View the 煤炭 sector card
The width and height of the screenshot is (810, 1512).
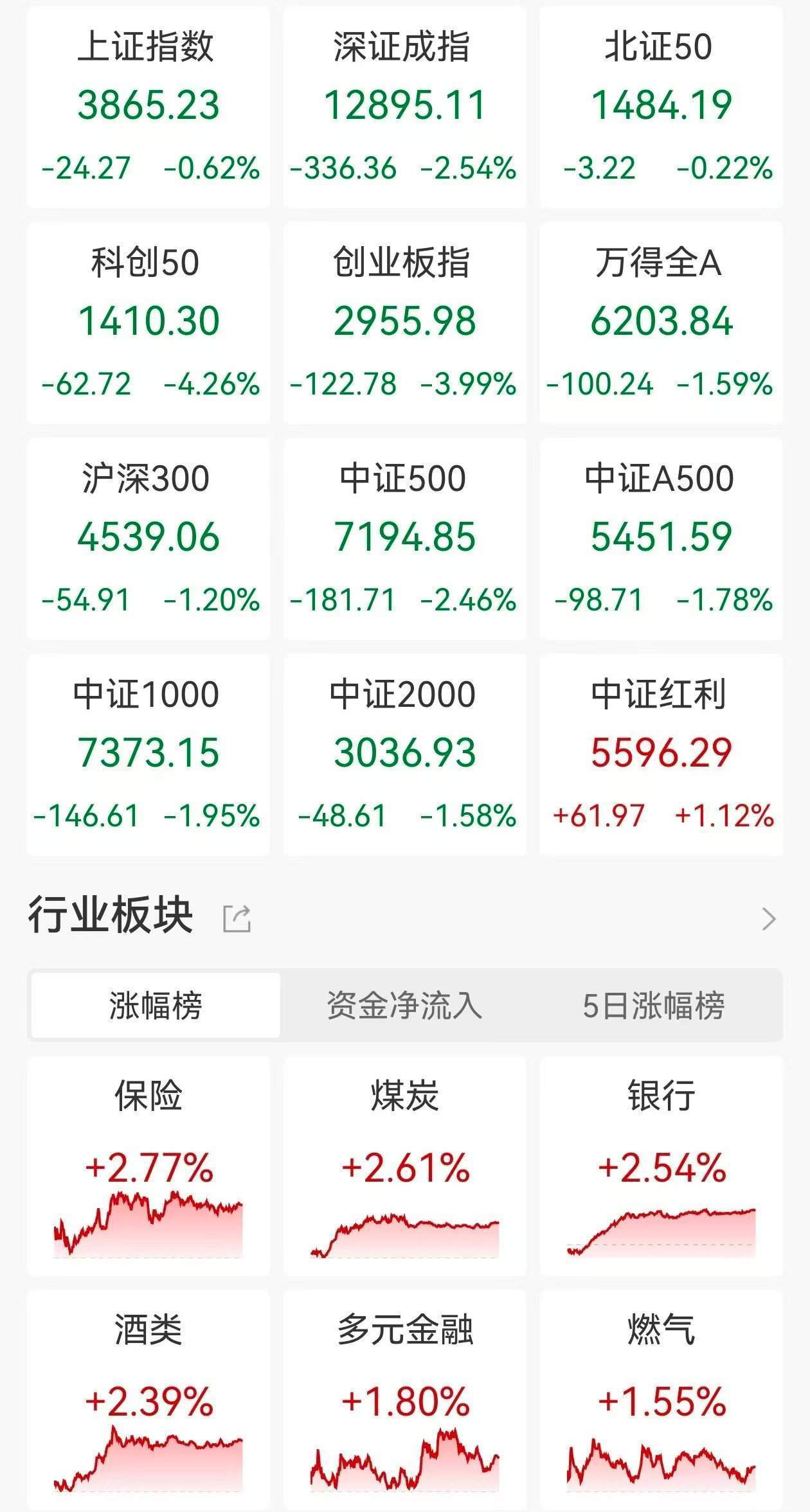click(404, 1166)
